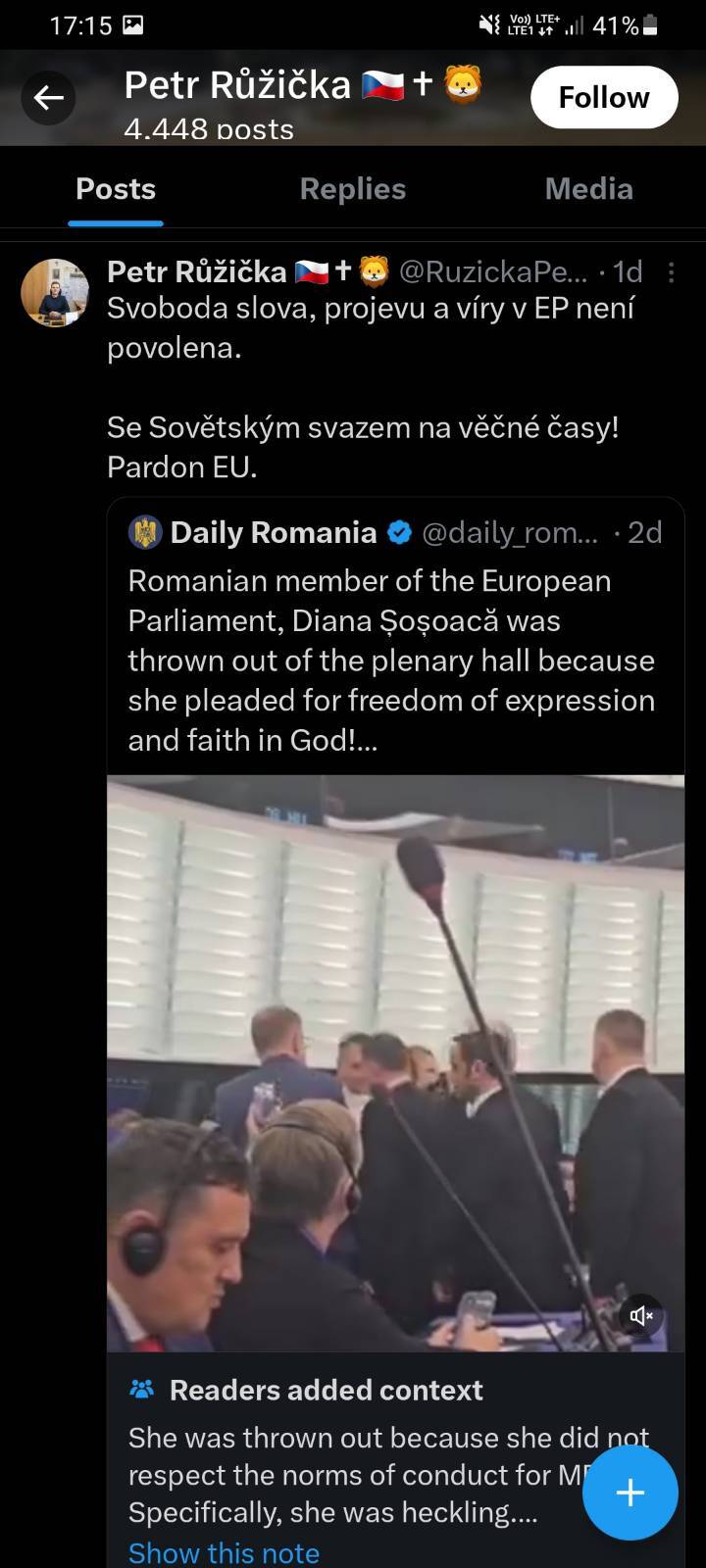706x1568 pixels.
Task: Select the Posts tab
Action: pos(116,189)
